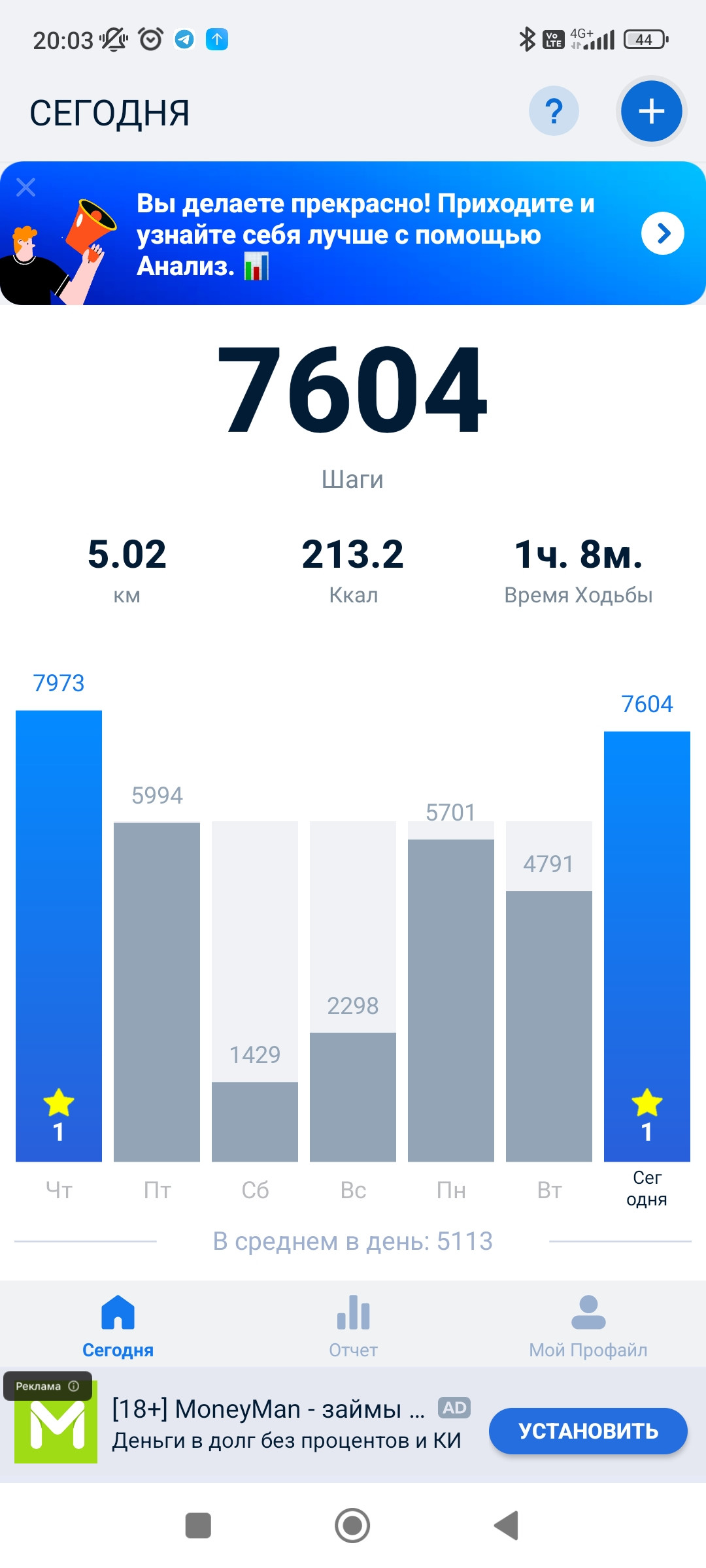This screenshot has height=1568, width=706.
Task: Switch to the Отчет tab
Action: (353, 1326)
